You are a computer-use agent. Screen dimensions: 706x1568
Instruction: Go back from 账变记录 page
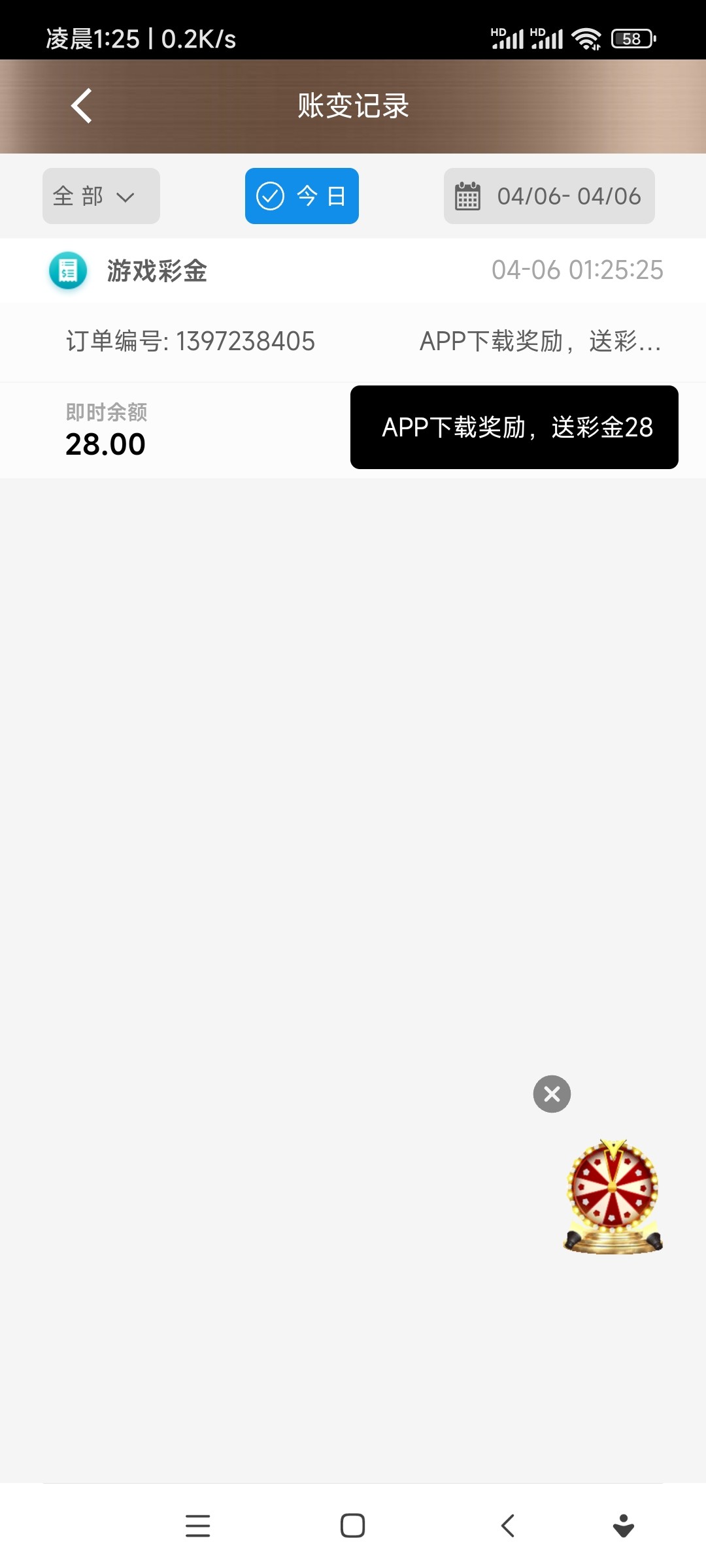[x=82, y=106]
